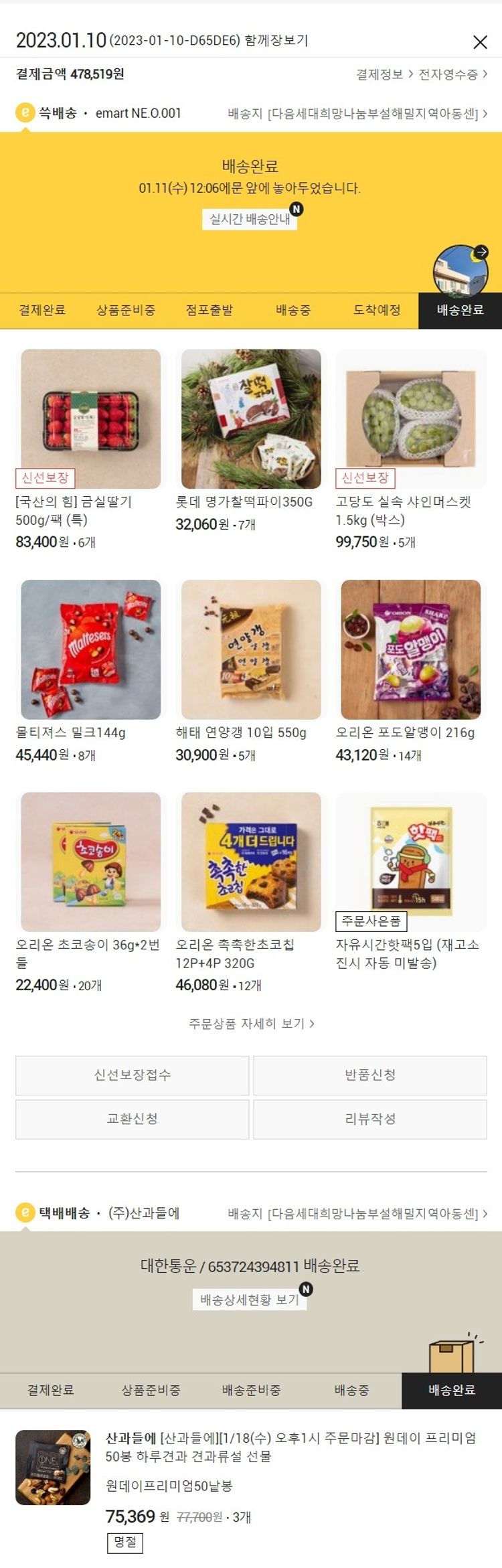Open 해태 연양갱 10입 product
Image resolution: width=502 pixels, height=1568 pixels.
coord(251,649)
